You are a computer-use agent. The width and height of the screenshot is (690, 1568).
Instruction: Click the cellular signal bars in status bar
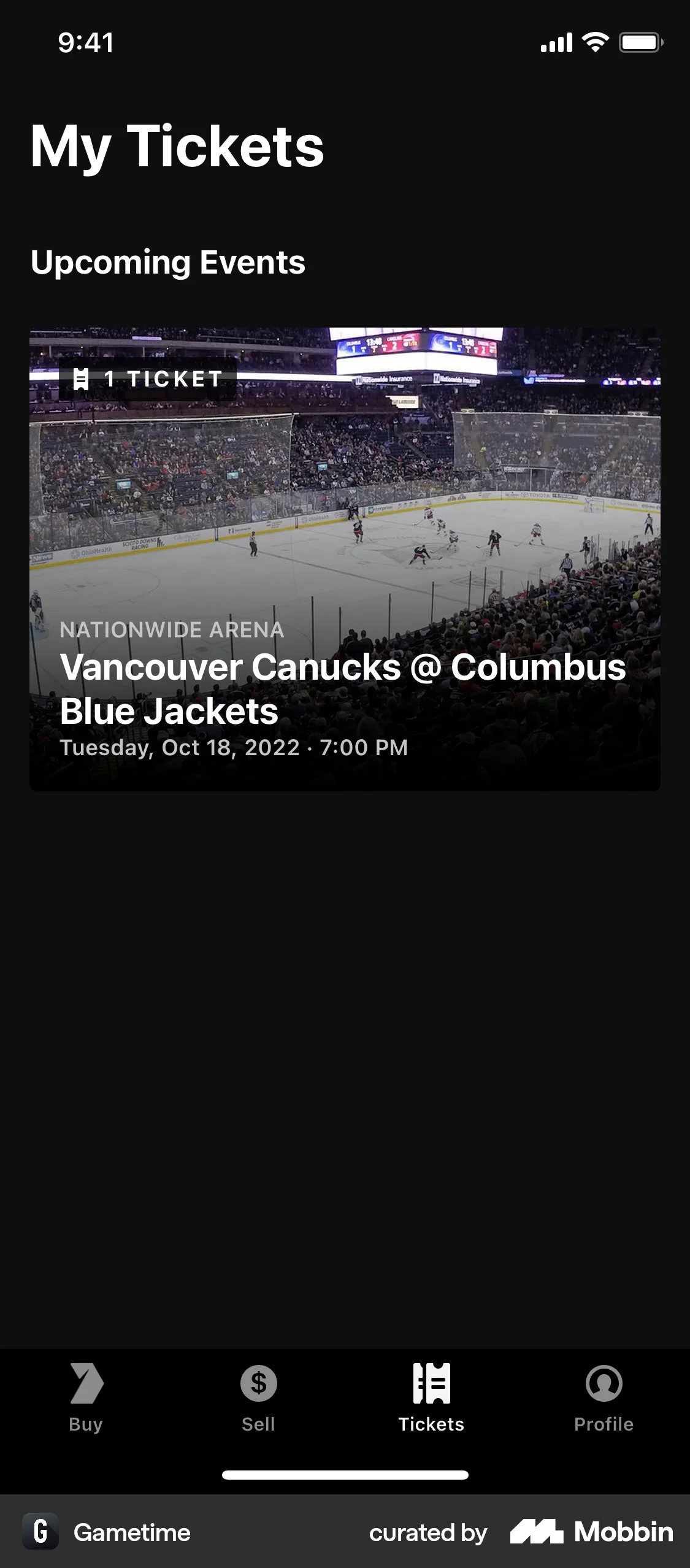(557, 42)
